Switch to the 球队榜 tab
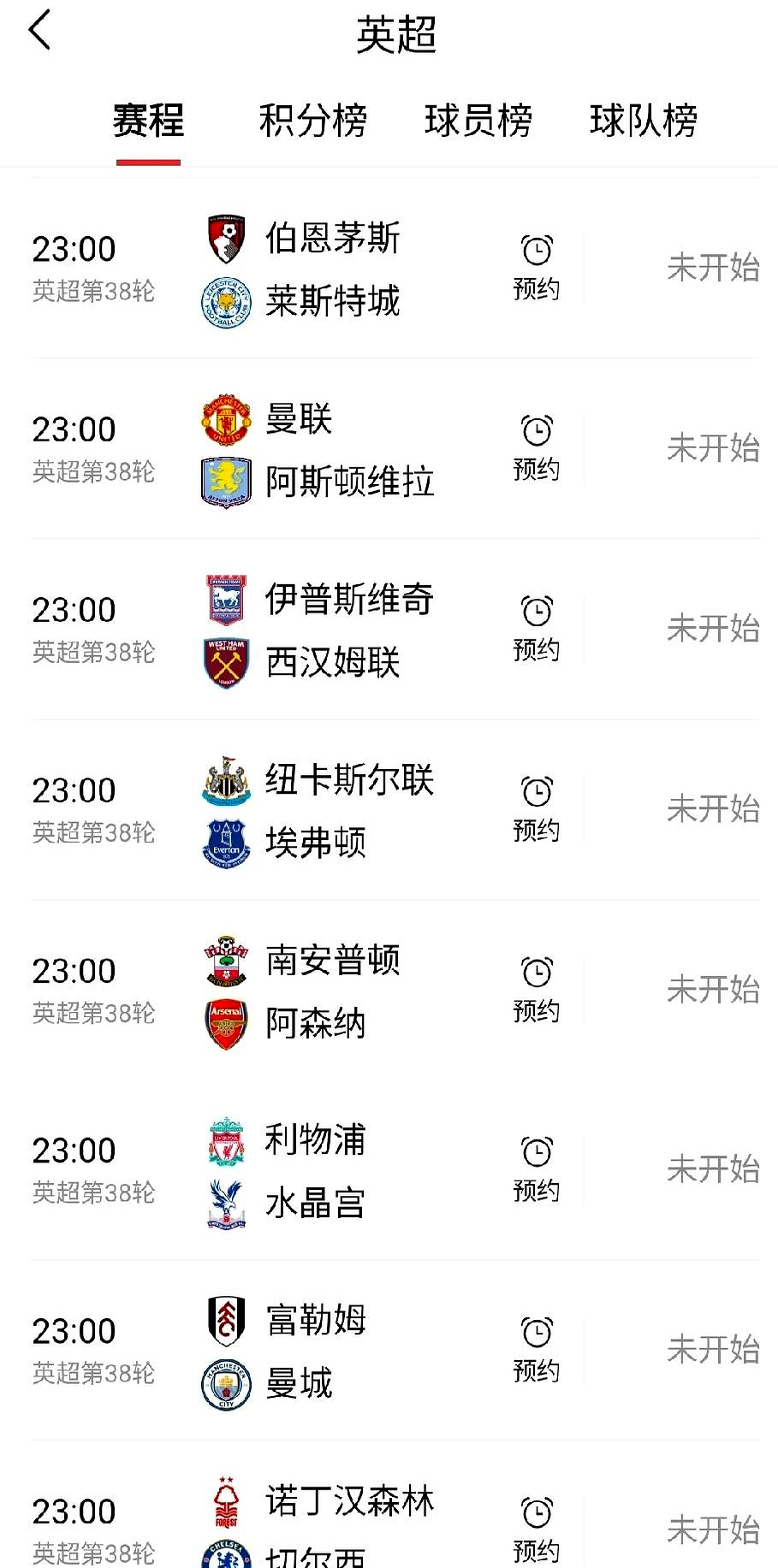 (643, 121)
